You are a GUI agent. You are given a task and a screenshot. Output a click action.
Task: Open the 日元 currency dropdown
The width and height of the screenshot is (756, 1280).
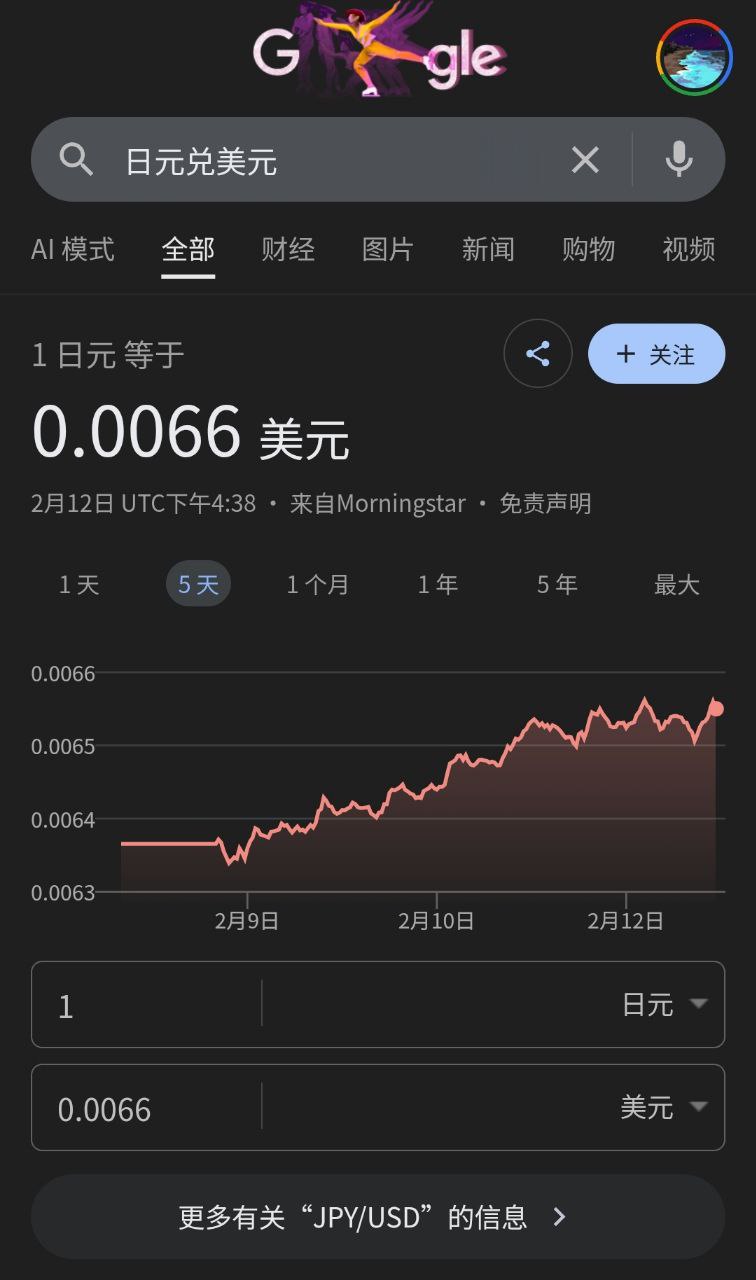[664, 1004]
